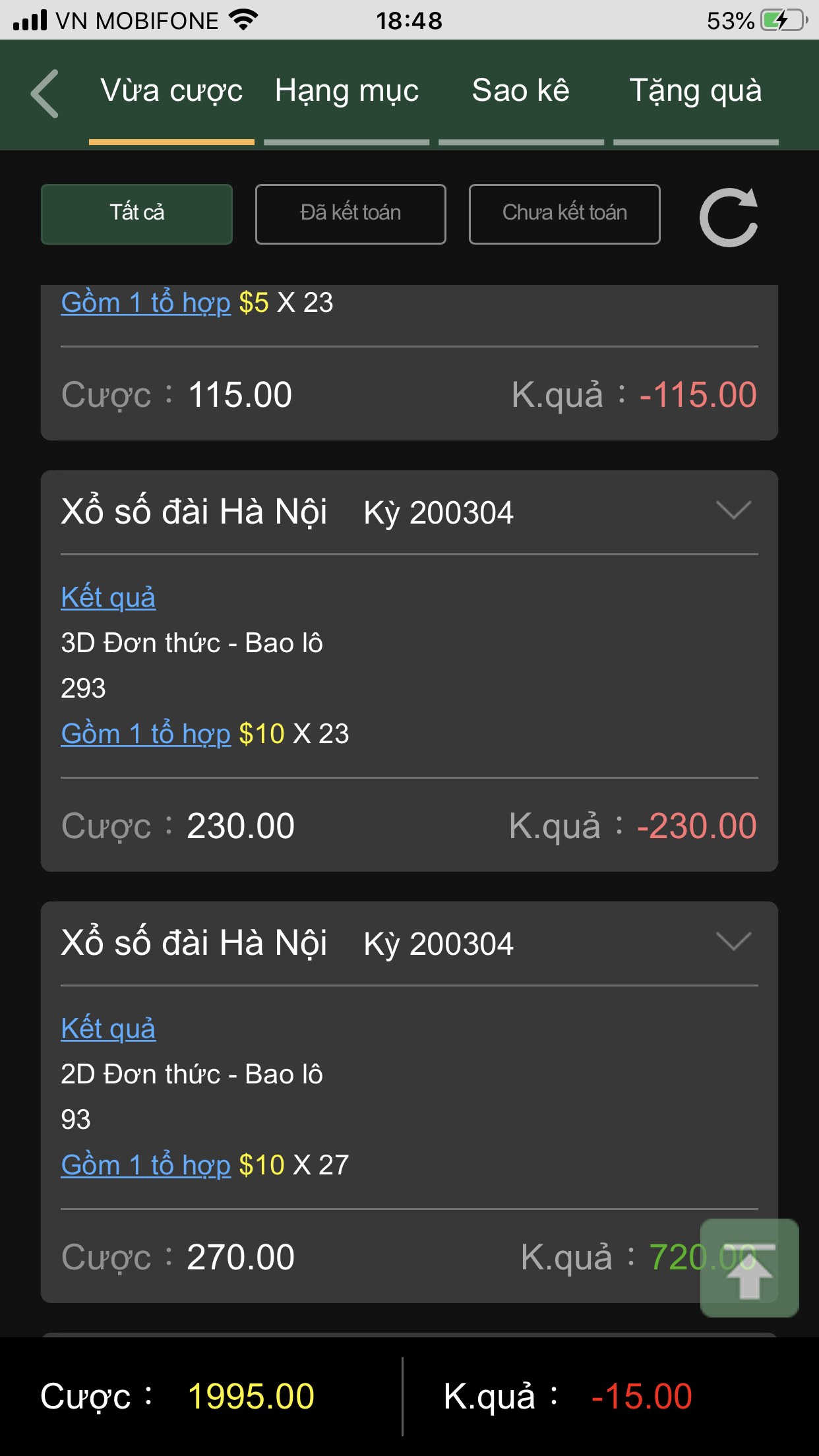This screenshot has height=1456, width=819.
Task: Open the Sao kê tab
Action: coord(521,91)
